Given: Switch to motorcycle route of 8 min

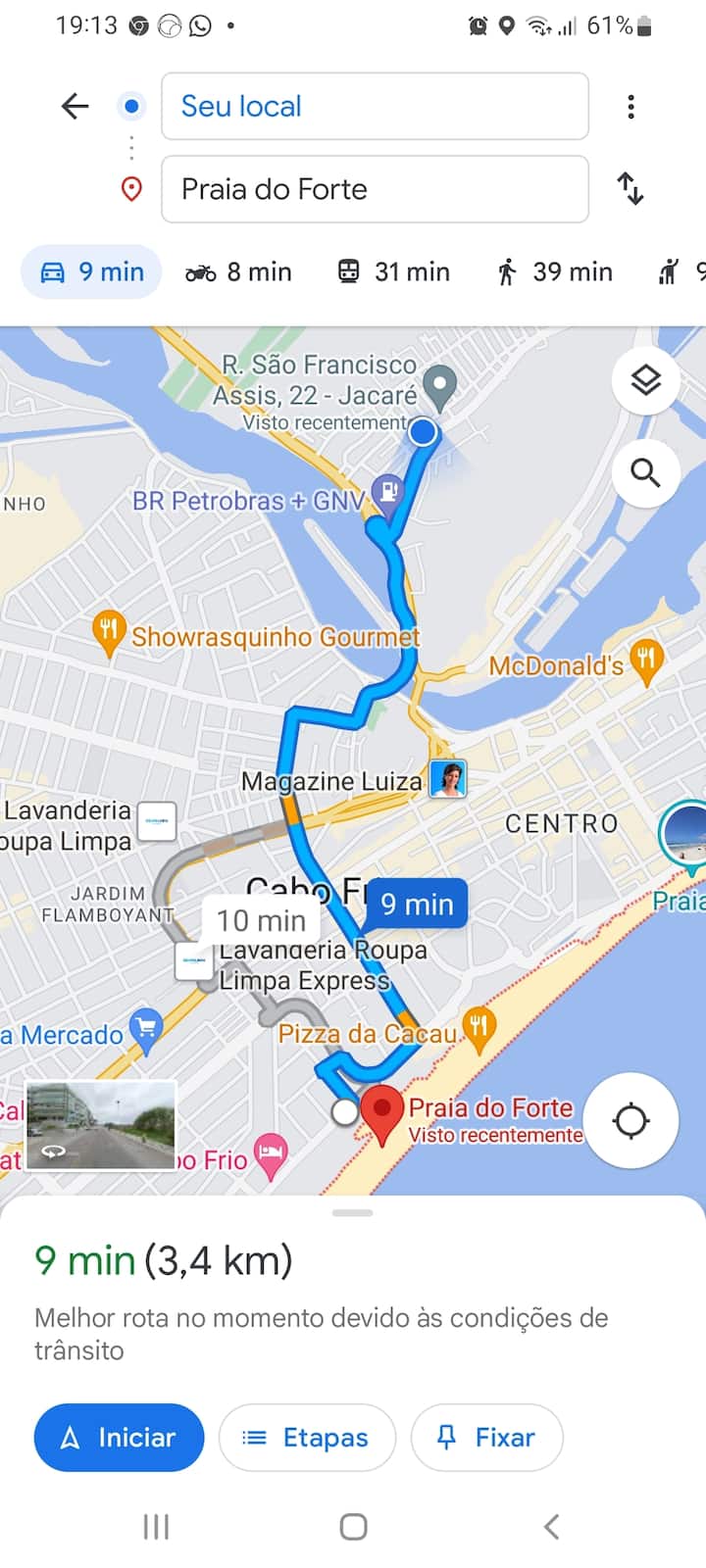Looking at the screenshot, I should [x=238, y=271].
